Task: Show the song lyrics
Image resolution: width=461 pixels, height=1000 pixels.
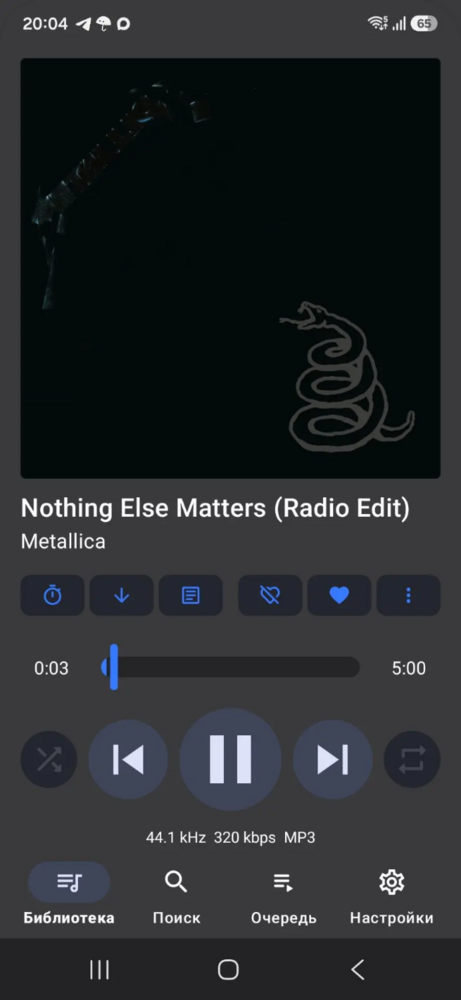Action: (x=191, y=595)
